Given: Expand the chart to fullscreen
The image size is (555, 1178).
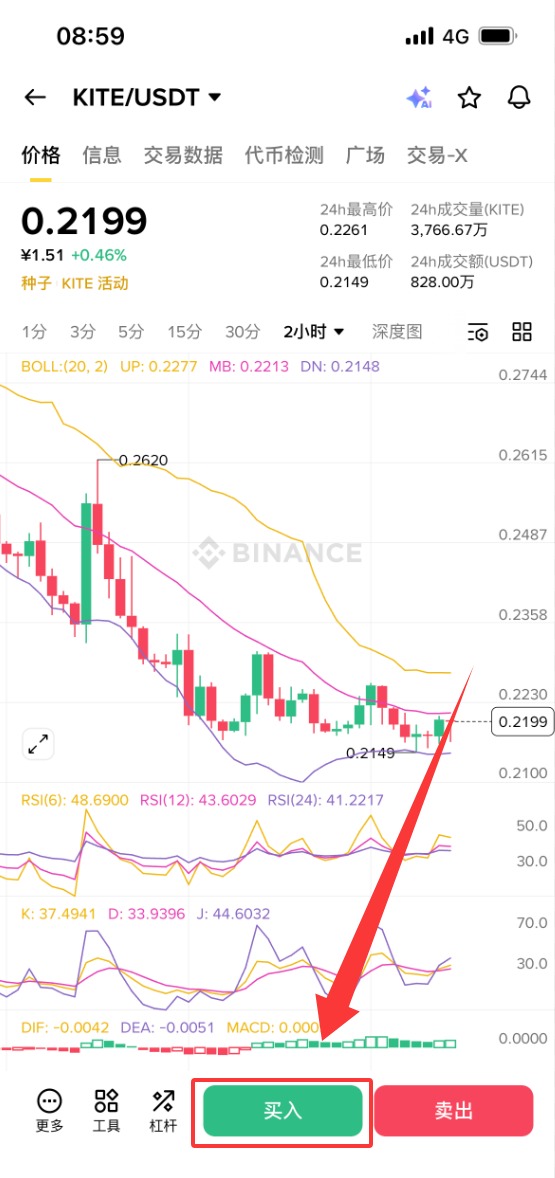Looking at the screenshot, I should [38, 745].
